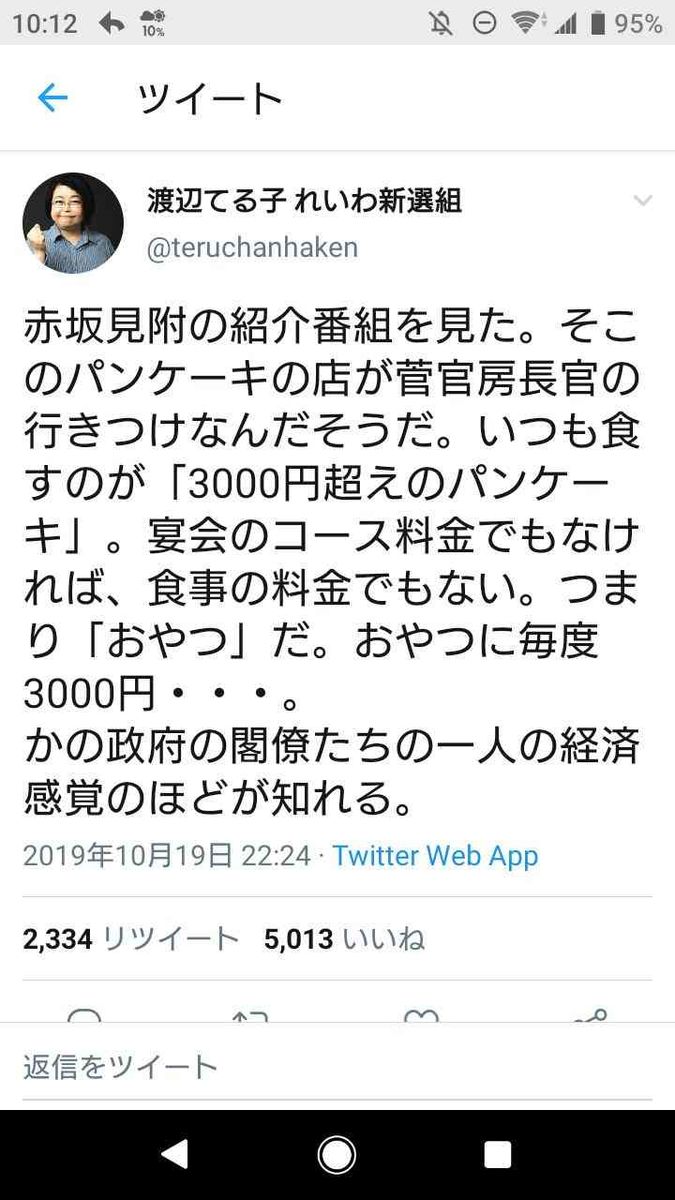Open the tweet's dropdown chevron menu
675x1200 pixels.
pyautogui.click(x=642, y=202)
